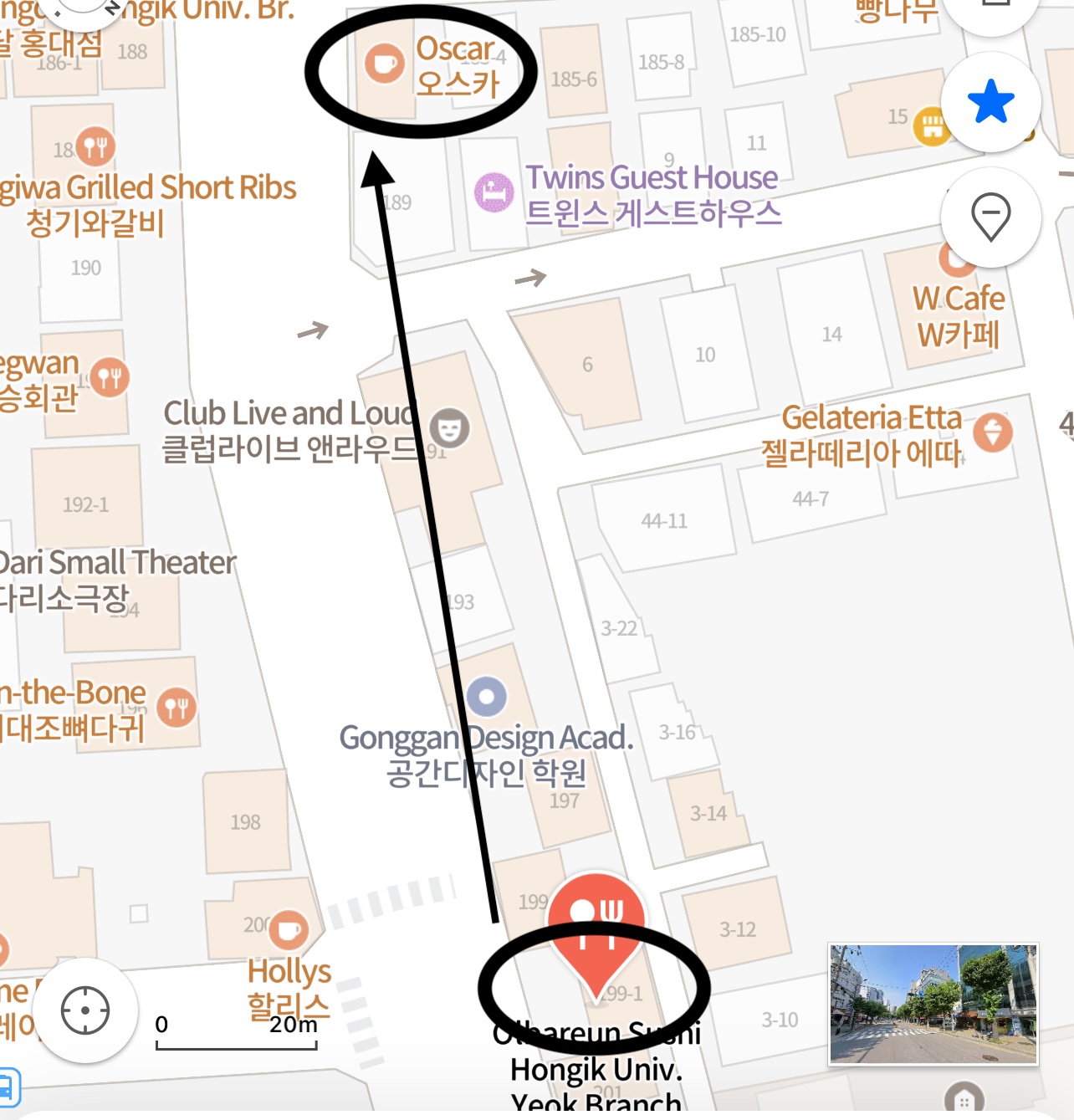This screenshot has width=1074, height=1120.
Task: Select the W Cafe marker
Action: (x=957, y=261)
